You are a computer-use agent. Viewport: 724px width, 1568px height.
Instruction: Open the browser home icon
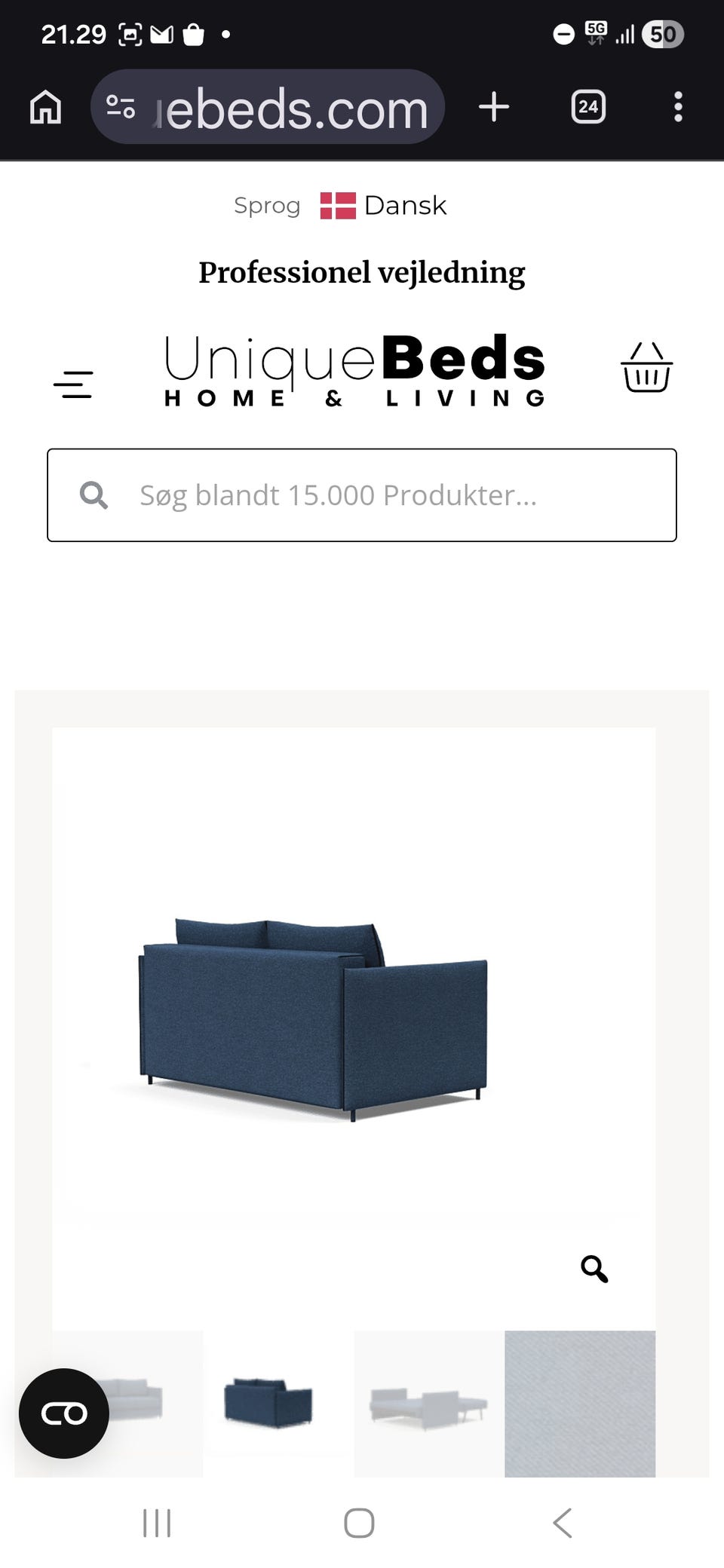(44, 107)
